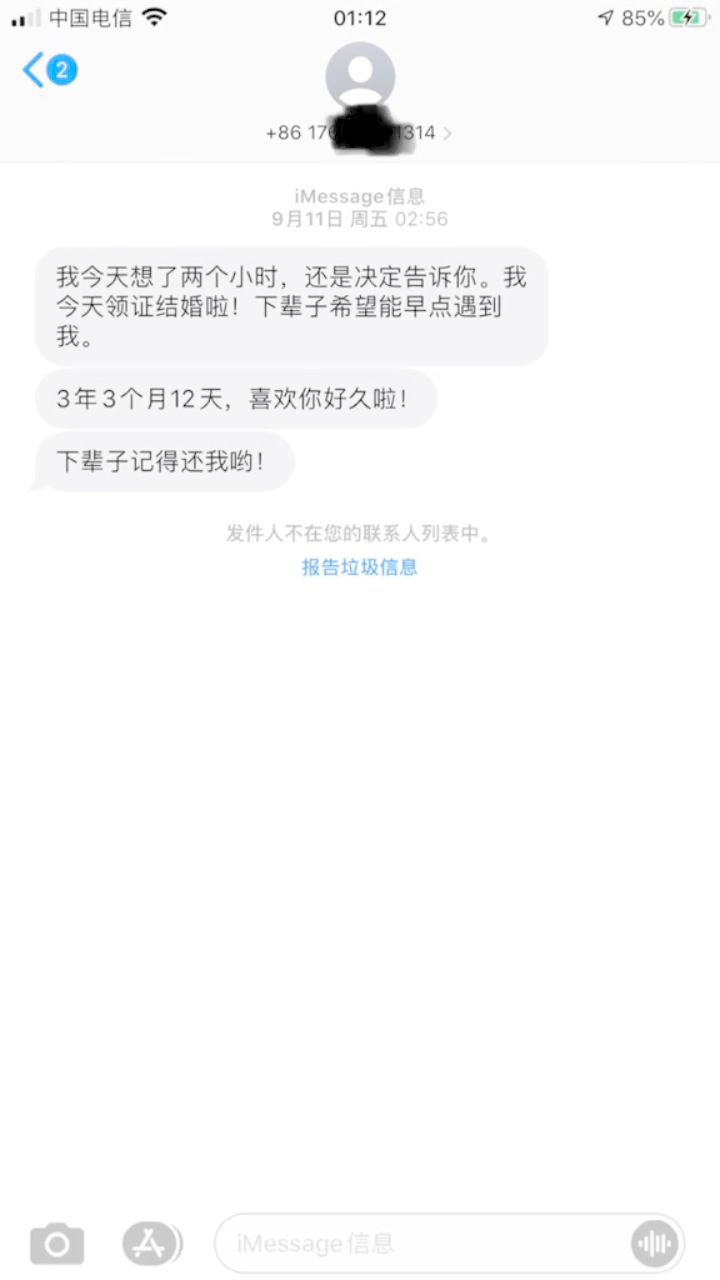The height and width of the screenshot is (1280, 720).
Task: Open the App Store apps drawer
Action: tap(150, 1244)
